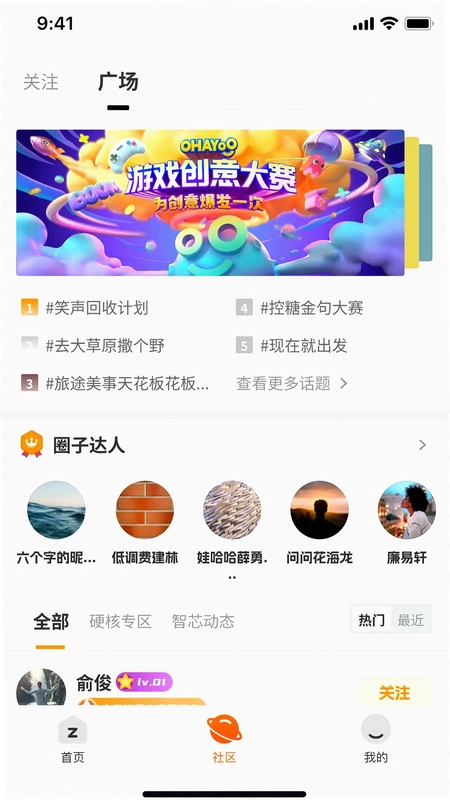Sort posts by 最近
Image resolution: width=450 pixels, height=800 pixels.
coord(411,620)
